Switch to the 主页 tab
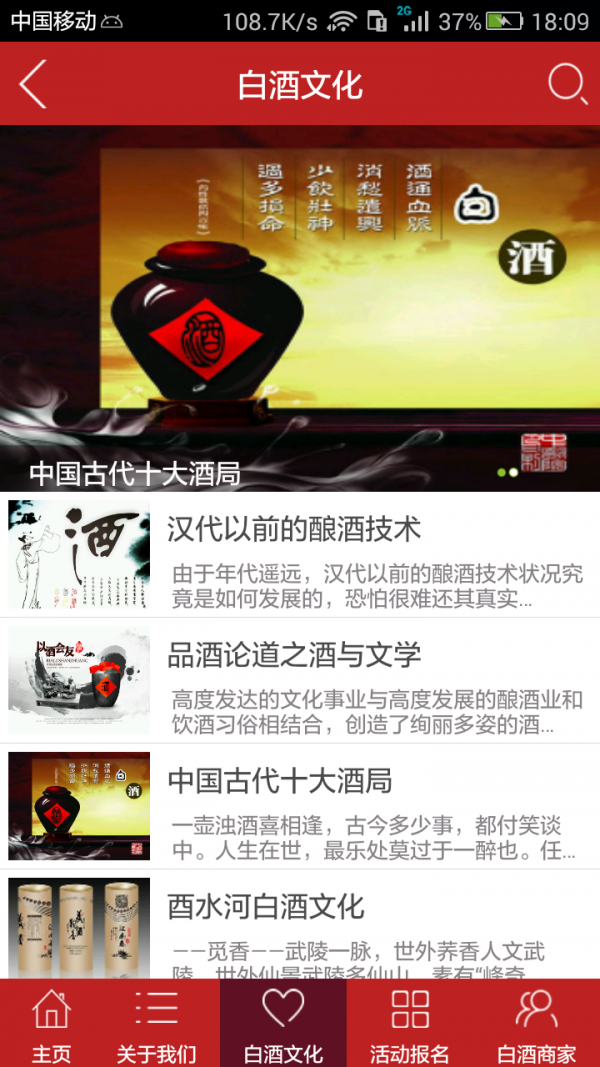Screen dimensions: 600x1067 click(x=52, y=1023)
